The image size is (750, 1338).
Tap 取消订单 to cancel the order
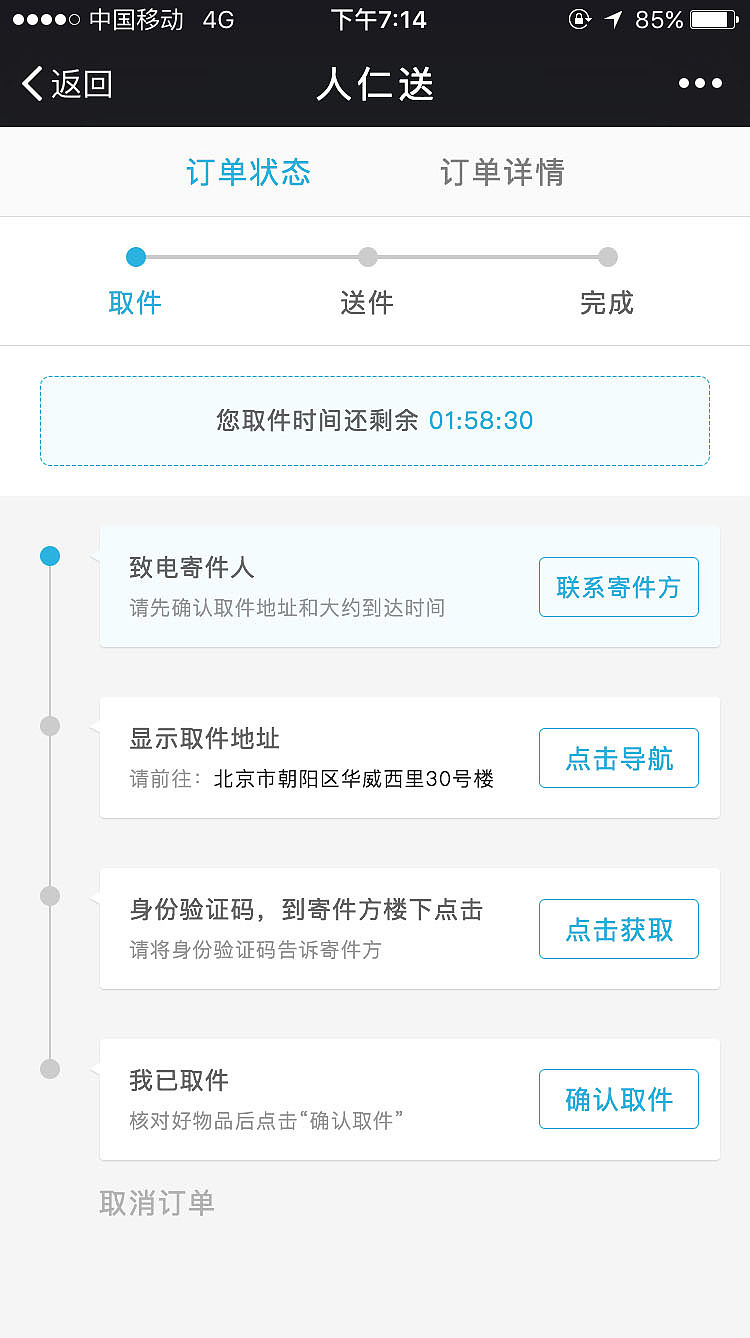point(156,1204)
